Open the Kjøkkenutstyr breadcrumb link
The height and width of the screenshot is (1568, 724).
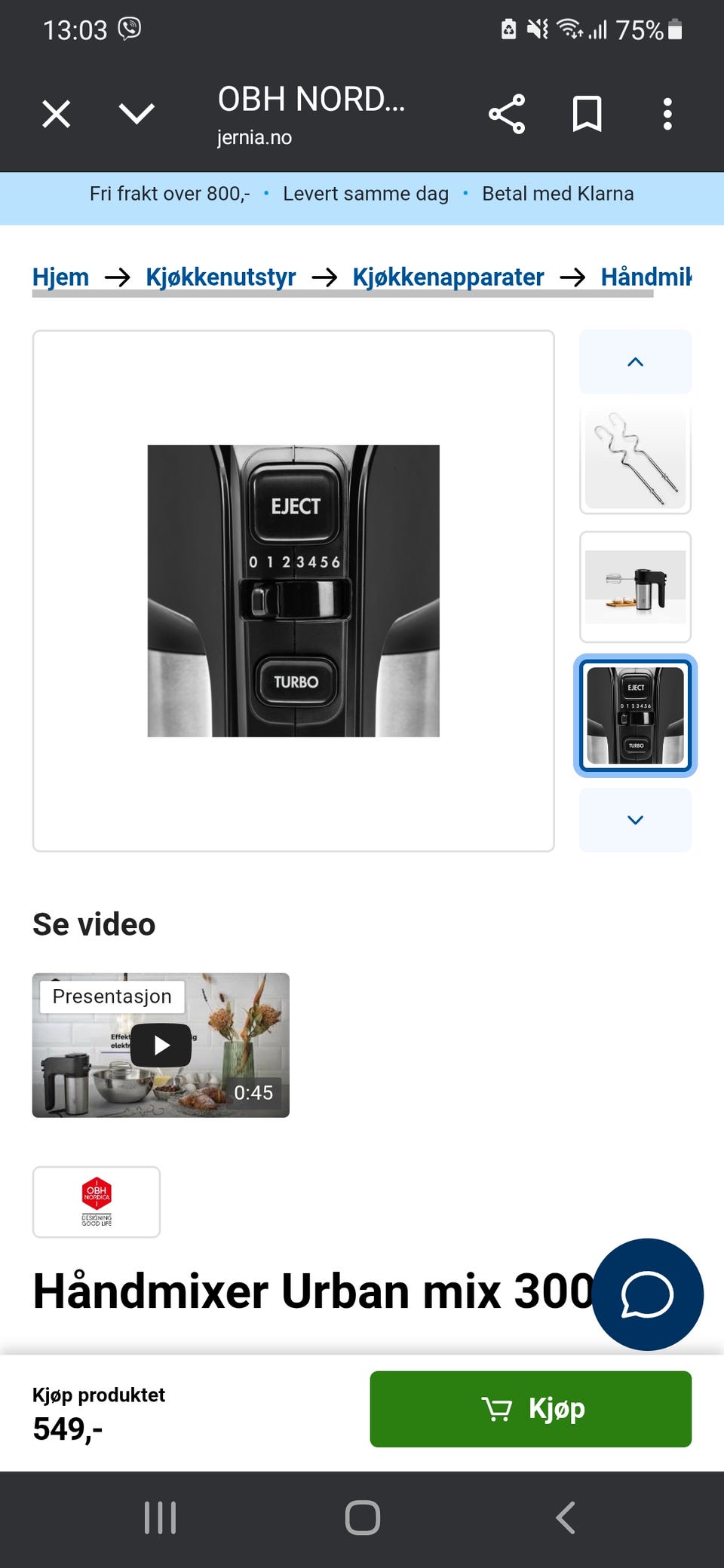pos(220,277)
